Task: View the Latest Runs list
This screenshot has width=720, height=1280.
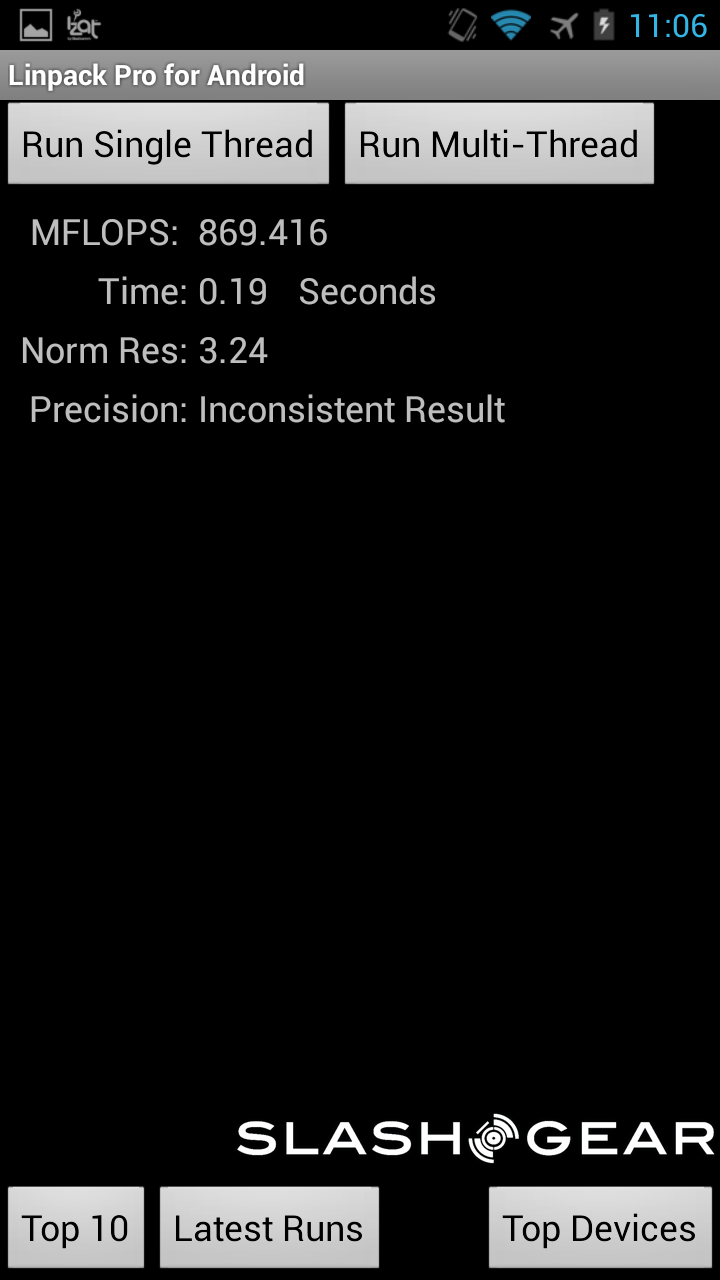Action: (269, 1227)
